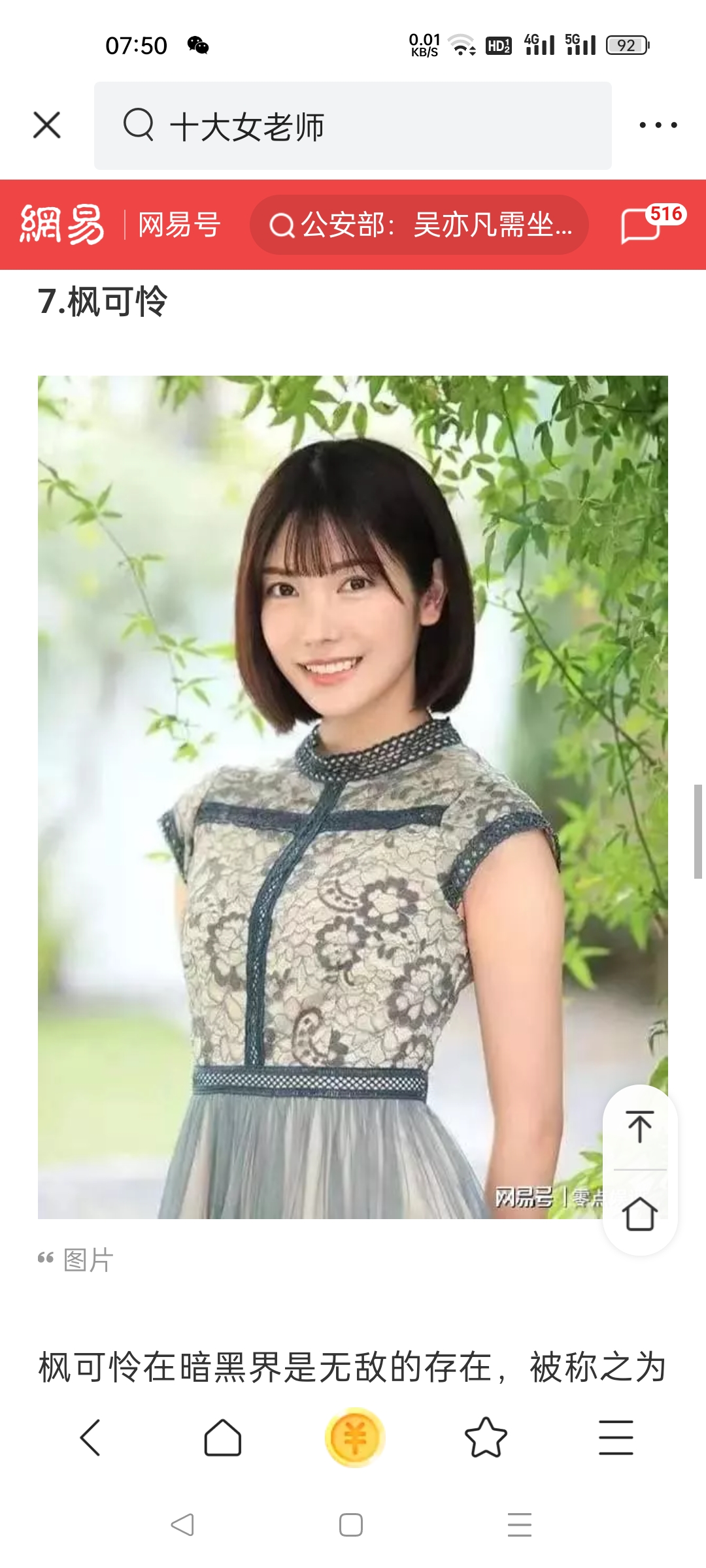Screen dimensions: 706x1568
Task: Tap the system back button
Action: (x=182, y=1525)
